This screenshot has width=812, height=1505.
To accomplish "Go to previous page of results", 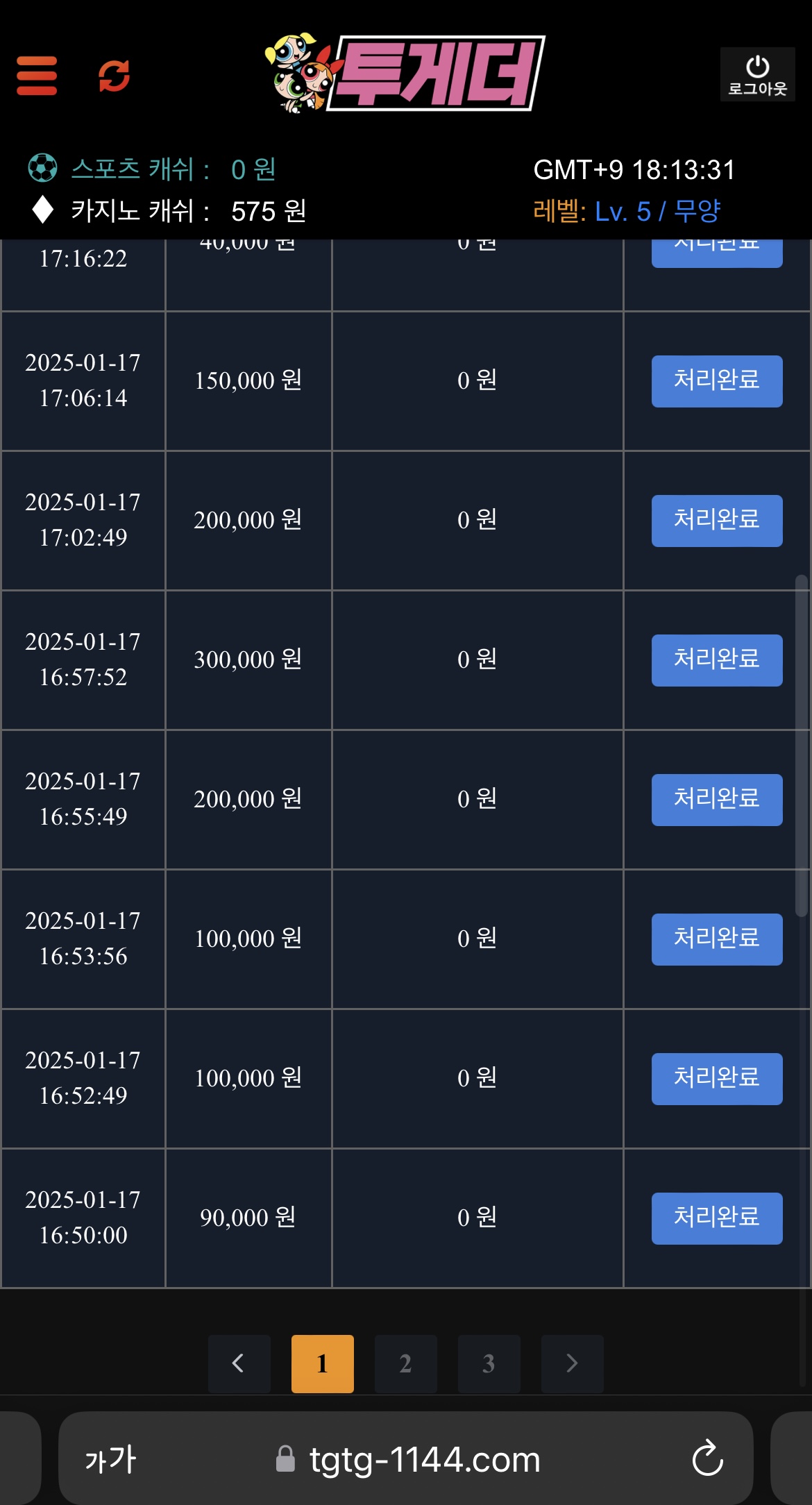I will point(239,1363).
